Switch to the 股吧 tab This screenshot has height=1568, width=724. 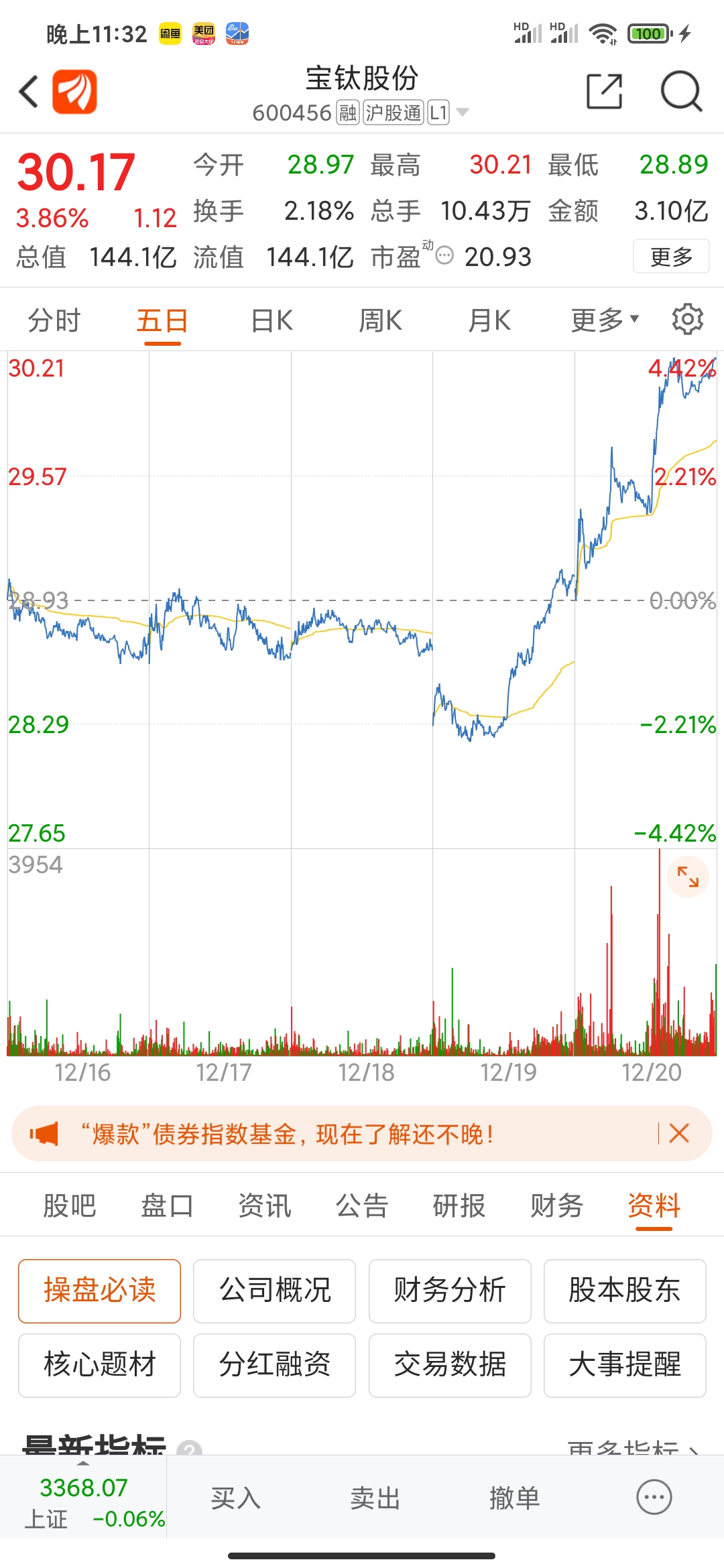pyautogui.click(x=70, y=1205)
